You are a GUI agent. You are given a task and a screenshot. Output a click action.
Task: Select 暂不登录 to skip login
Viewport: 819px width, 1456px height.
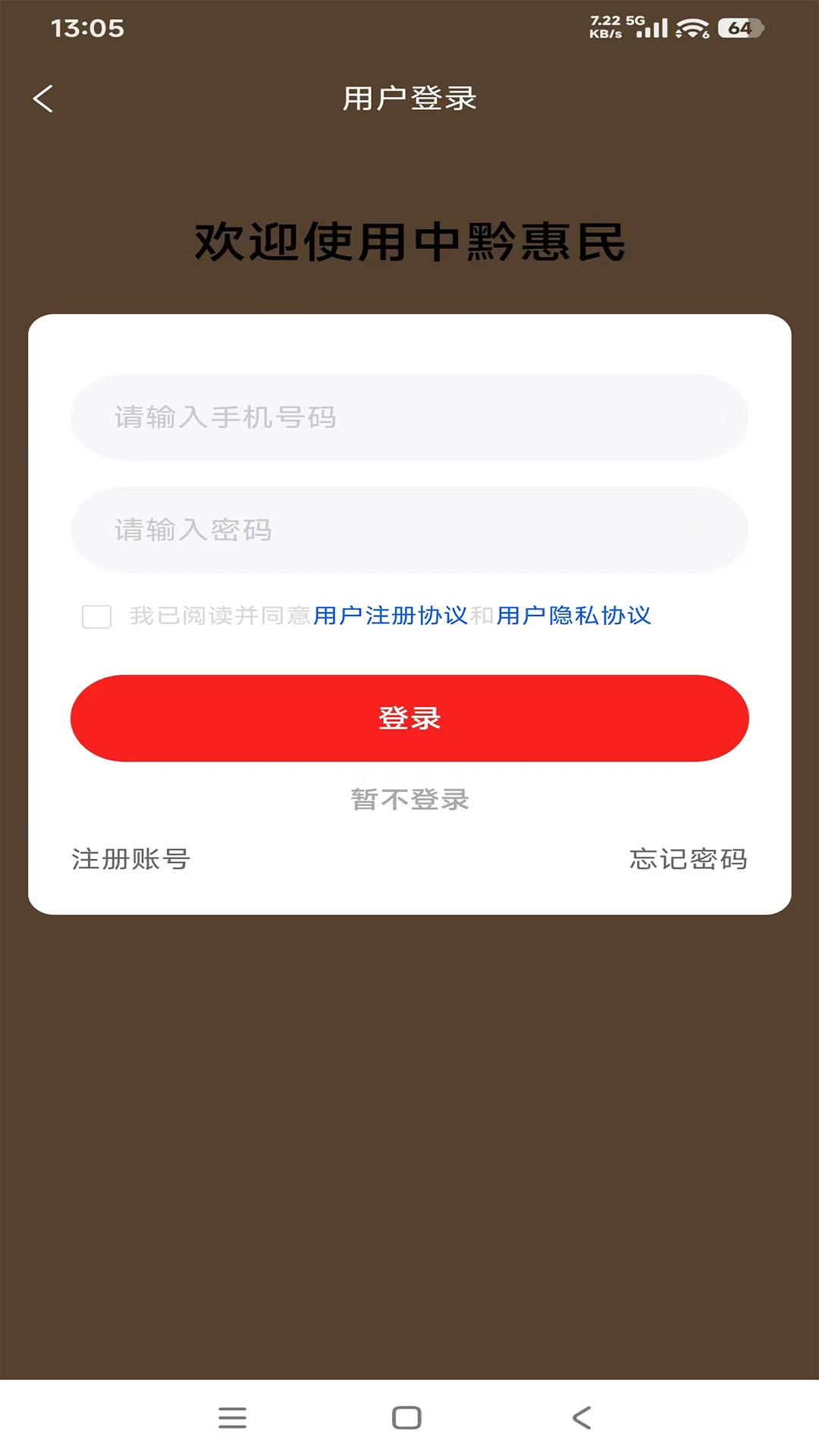click(x=409, y=799)
